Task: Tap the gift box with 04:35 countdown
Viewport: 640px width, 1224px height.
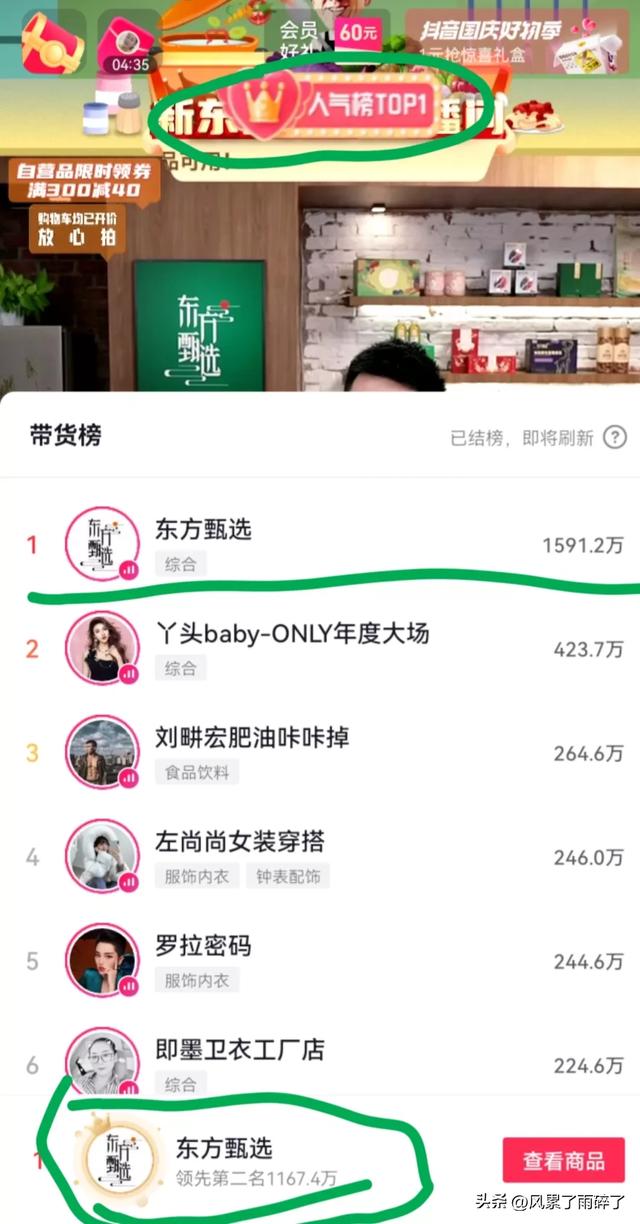Action: pos(131,40)
